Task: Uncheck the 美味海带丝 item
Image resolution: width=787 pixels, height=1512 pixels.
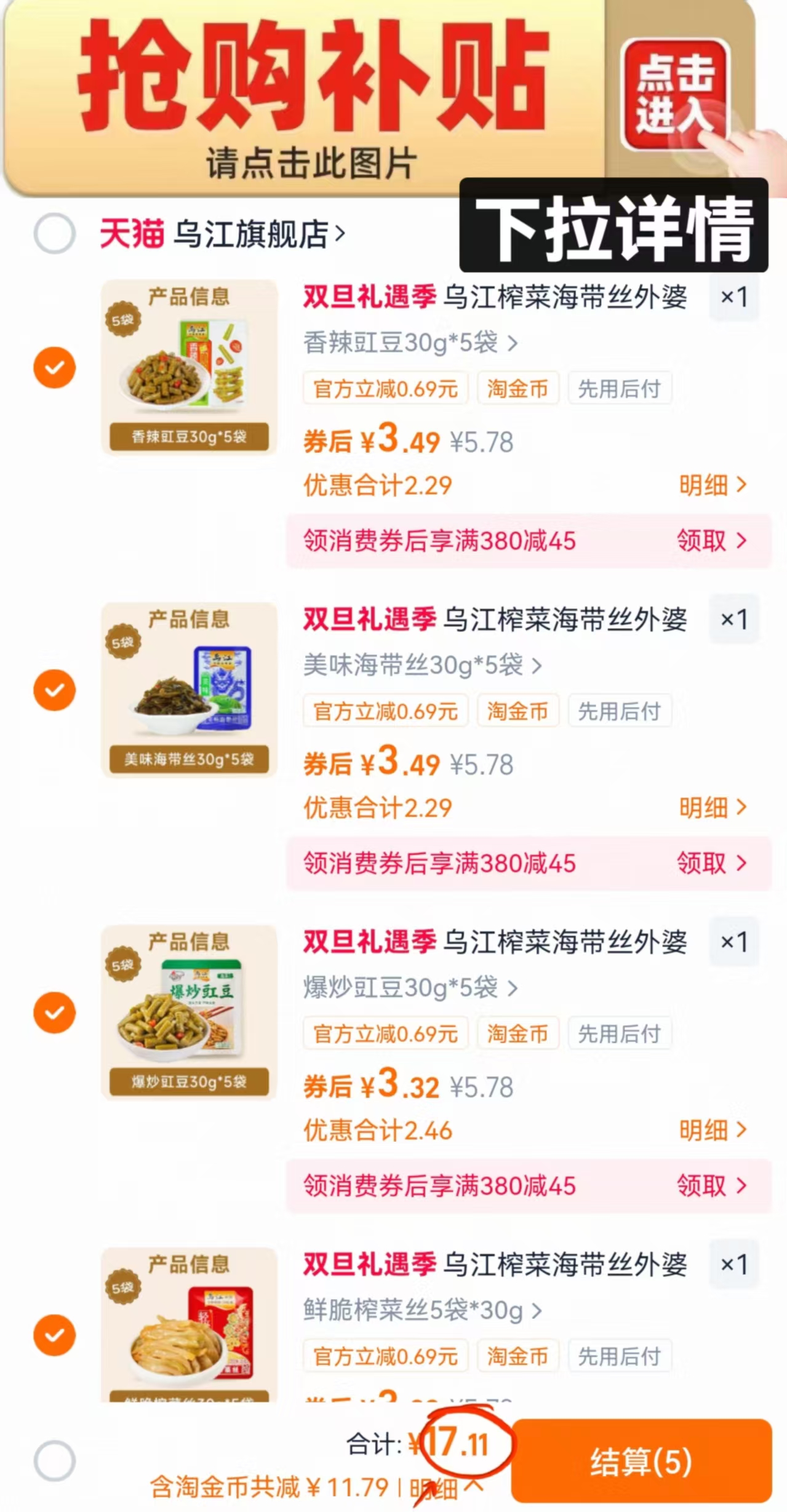Action: tap(54, 690)
